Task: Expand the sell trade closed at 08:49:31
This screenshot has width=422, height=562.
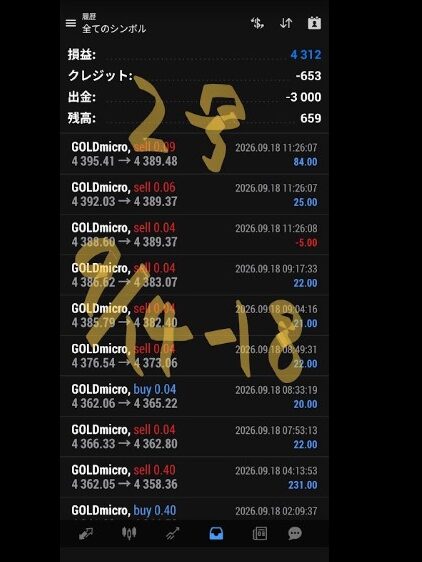Action: pyautogui.click(x=194, y=356)
